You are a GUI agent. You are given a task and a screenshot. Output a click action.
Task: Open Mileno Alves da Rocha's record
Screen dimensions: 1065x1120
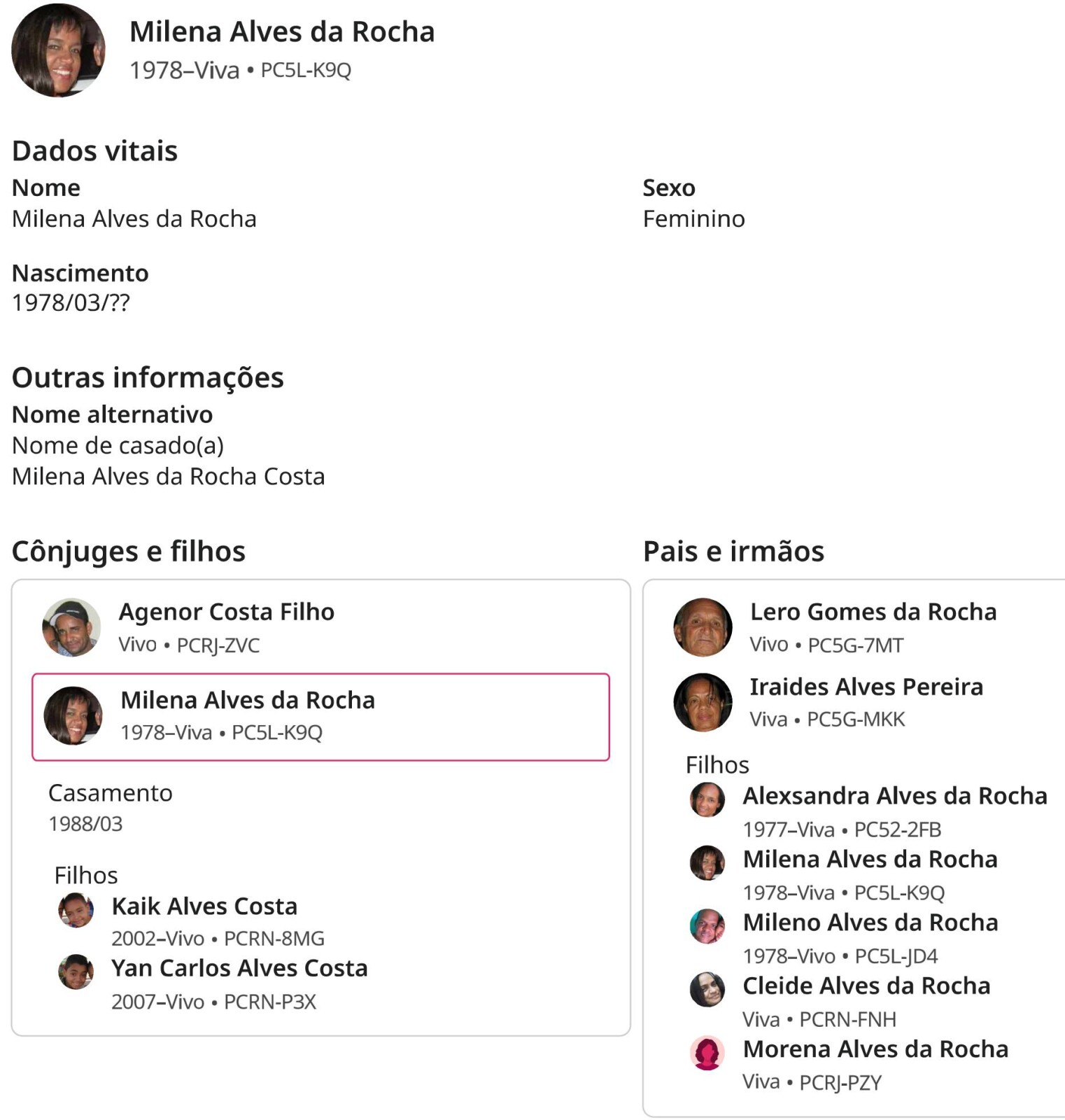click(870, 923)
